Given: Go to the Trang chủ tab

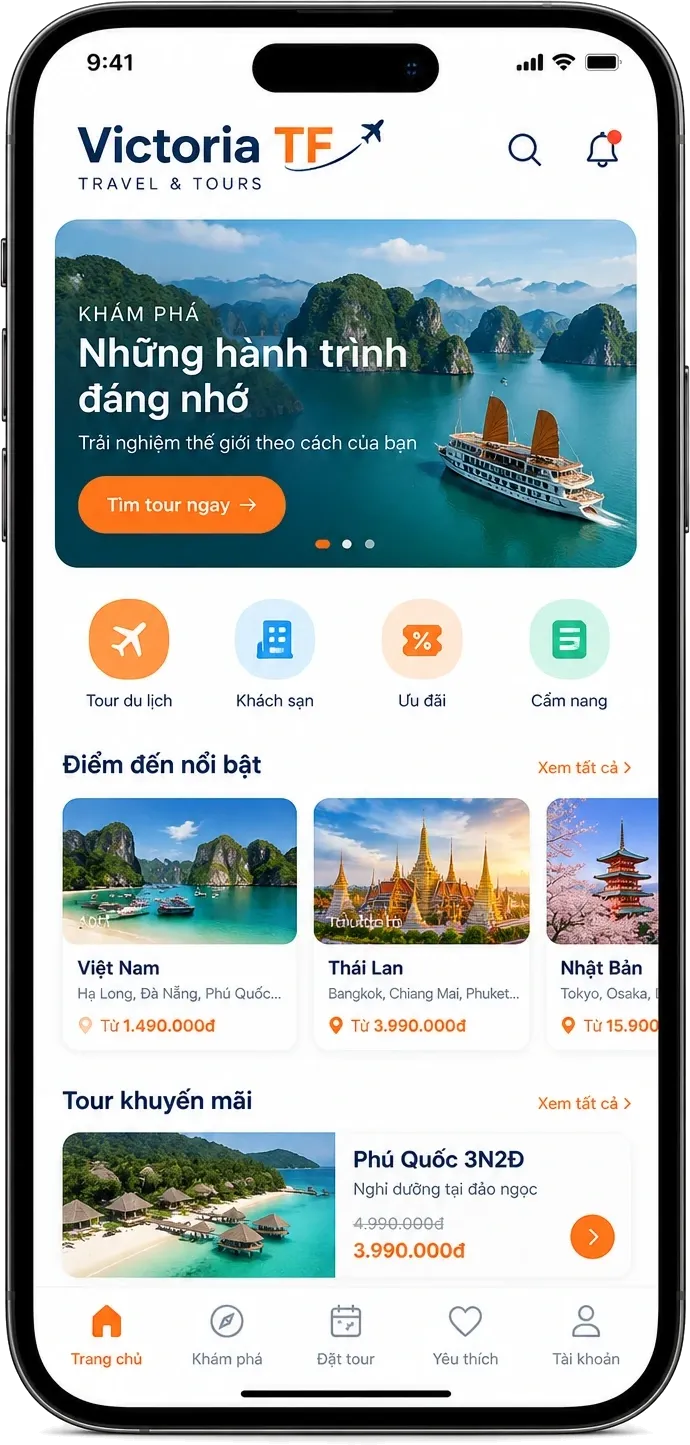Looking at the screenshot, I should tap(106, 1335).
